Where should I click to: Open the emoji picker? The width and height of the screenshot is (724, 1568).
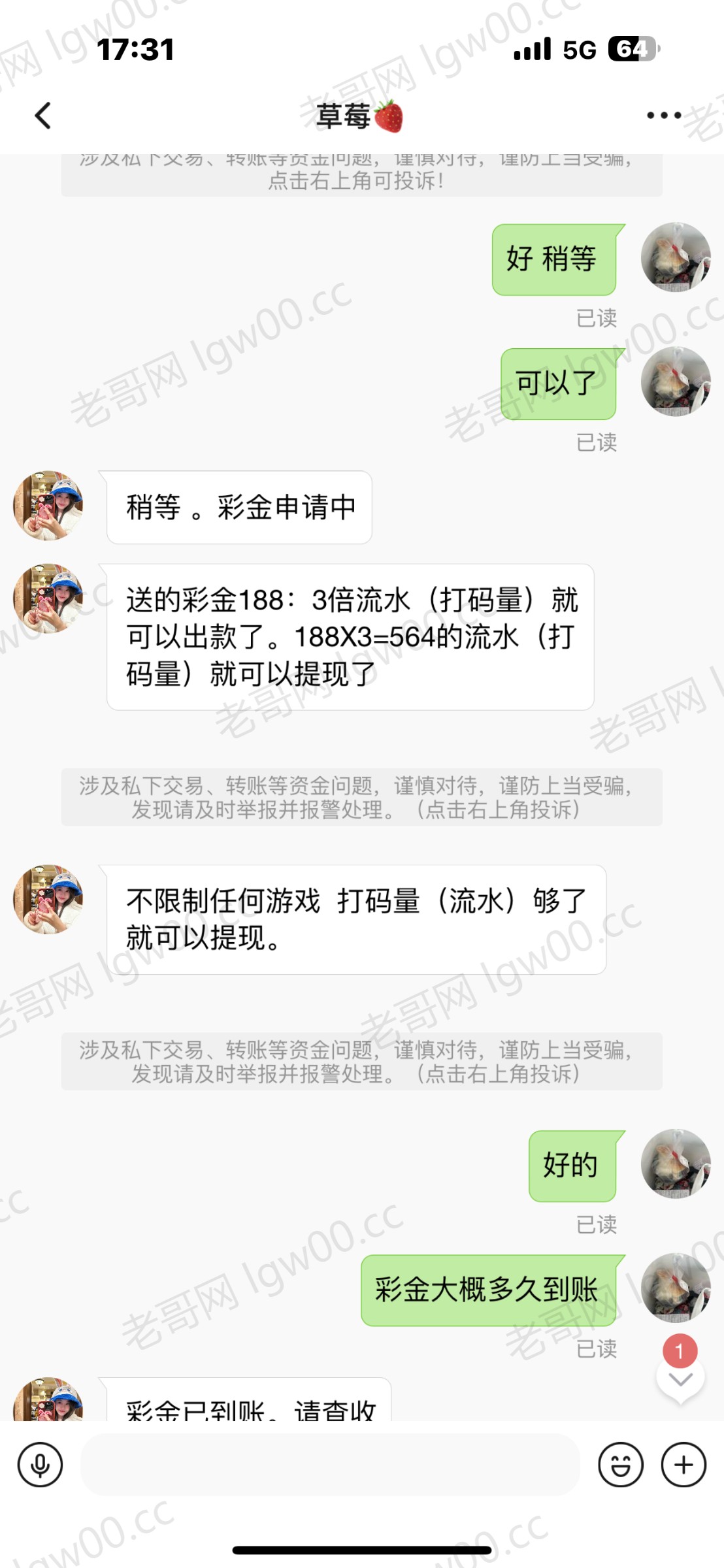(621, 1465)
